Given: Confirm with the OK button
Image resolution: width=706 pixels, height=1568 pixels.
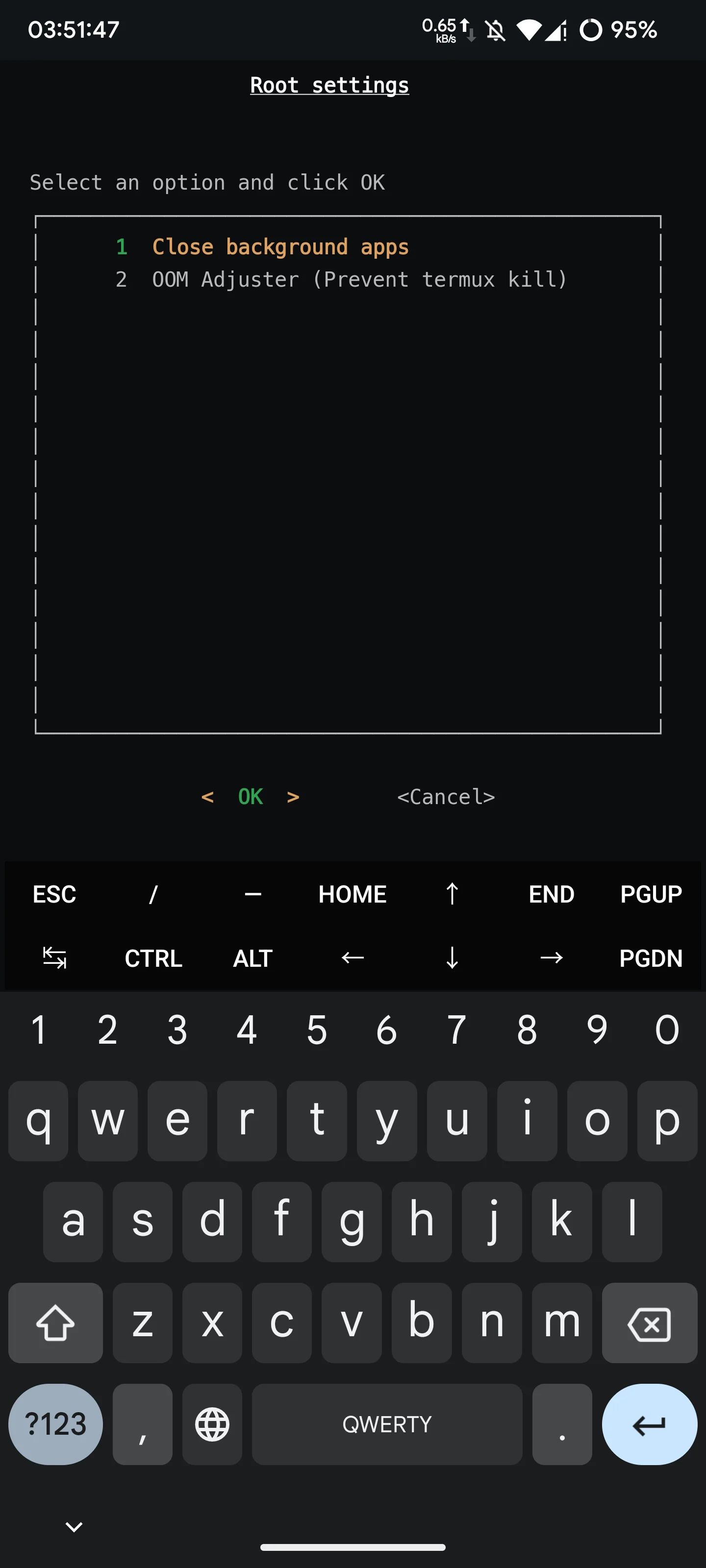Looking at the screenshot, I should pyautogui.click(x=251, y=797).
